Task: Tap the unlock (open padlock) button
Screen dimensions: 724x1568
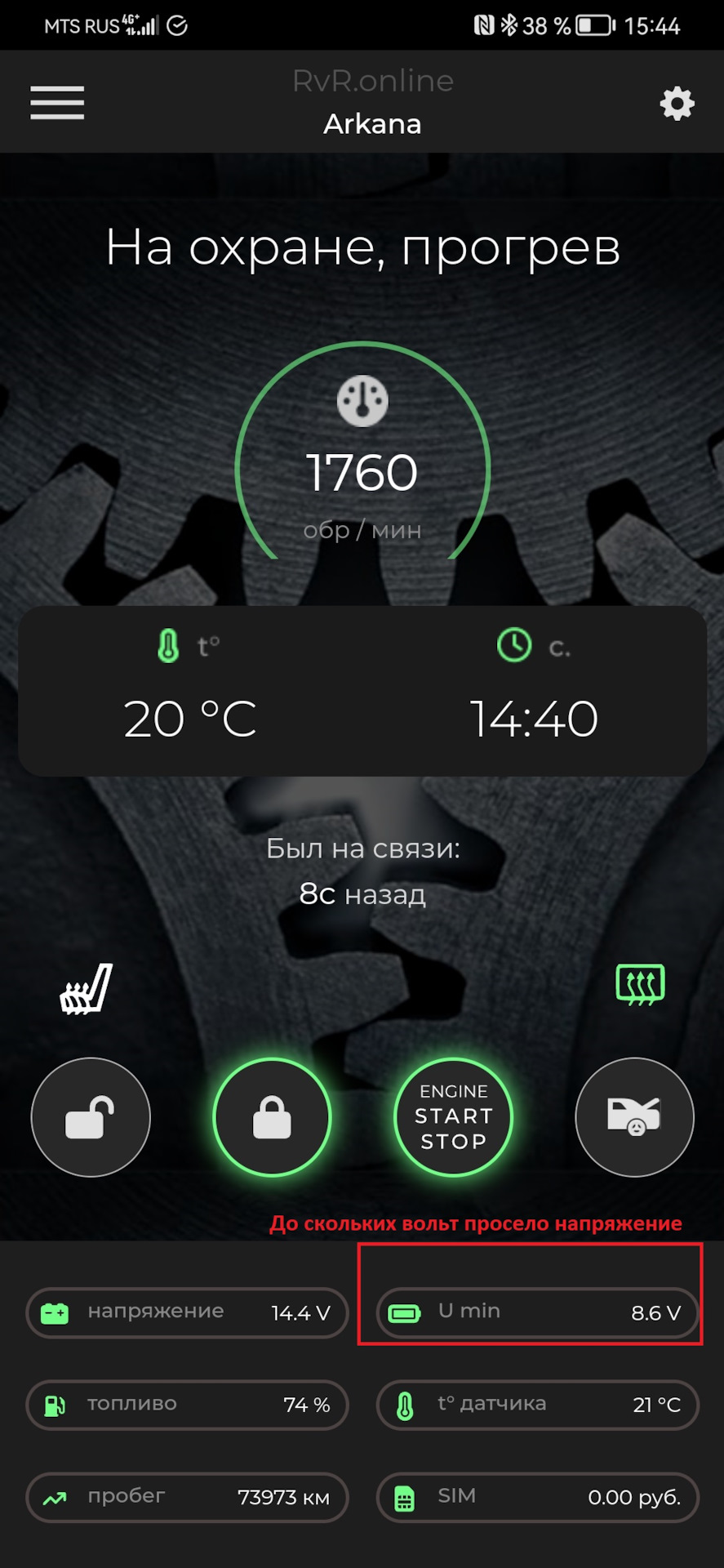Action: point(91,1116)
